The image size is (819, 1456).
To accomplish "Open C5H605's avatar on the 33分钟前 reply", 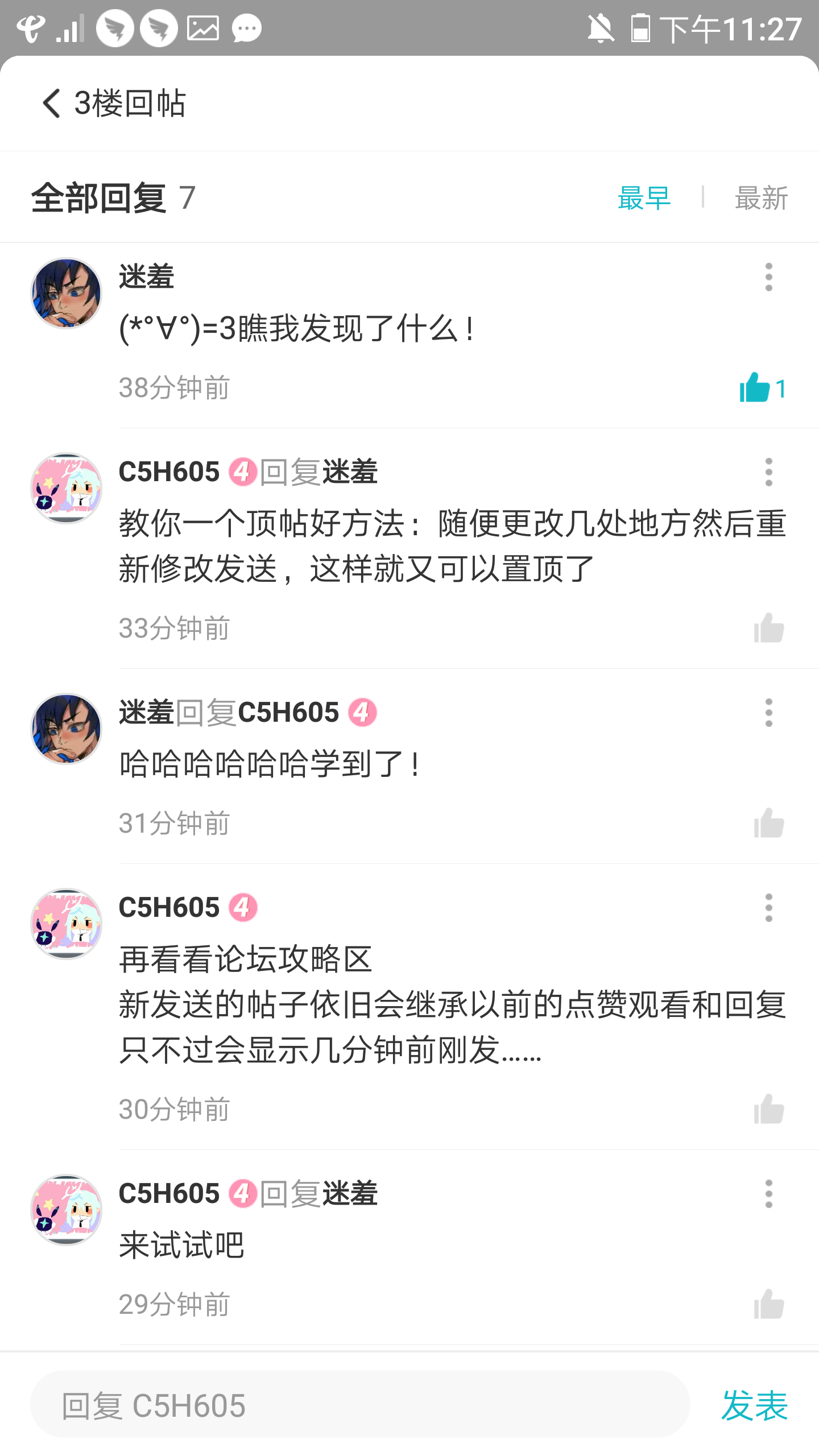I will 67,488.
